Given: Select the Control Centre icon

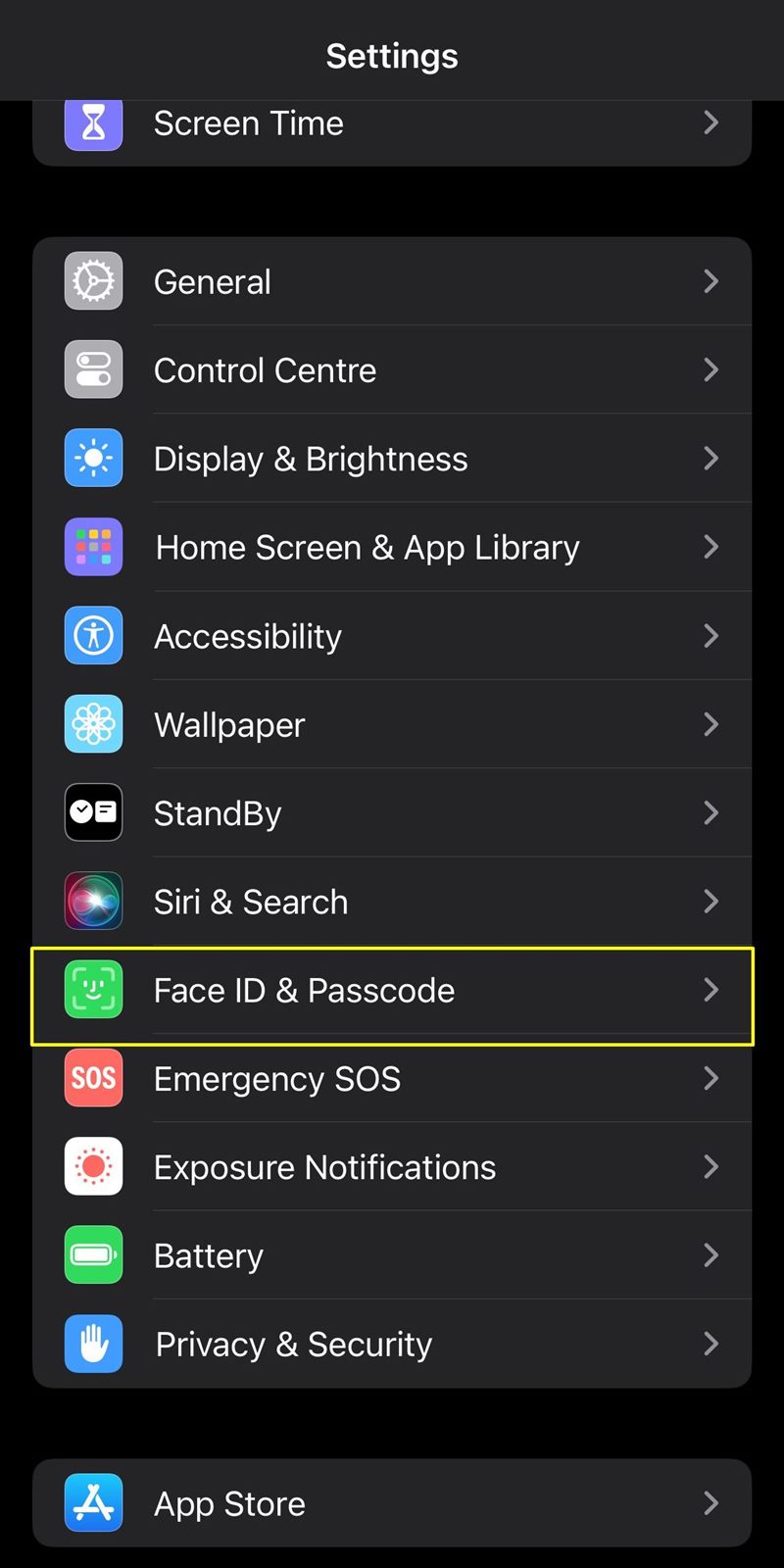Looking at the screenshot, I should click(93, 369).
